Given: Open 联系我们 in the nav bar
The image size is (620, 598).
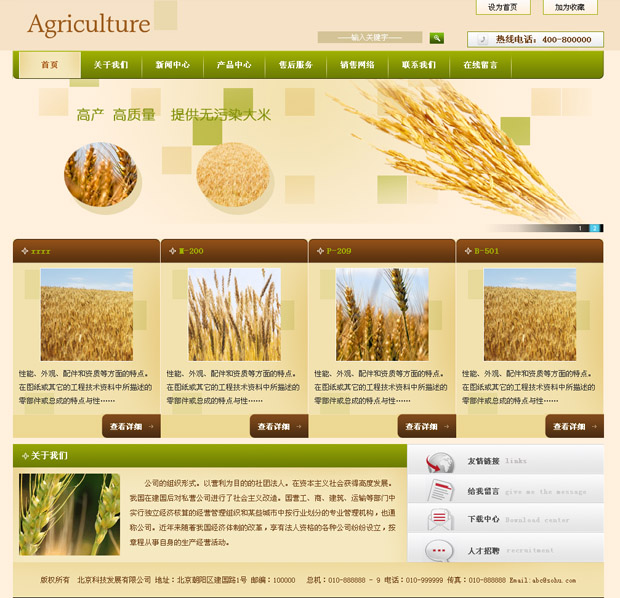Looking at the screenshot, I should 419,65.
